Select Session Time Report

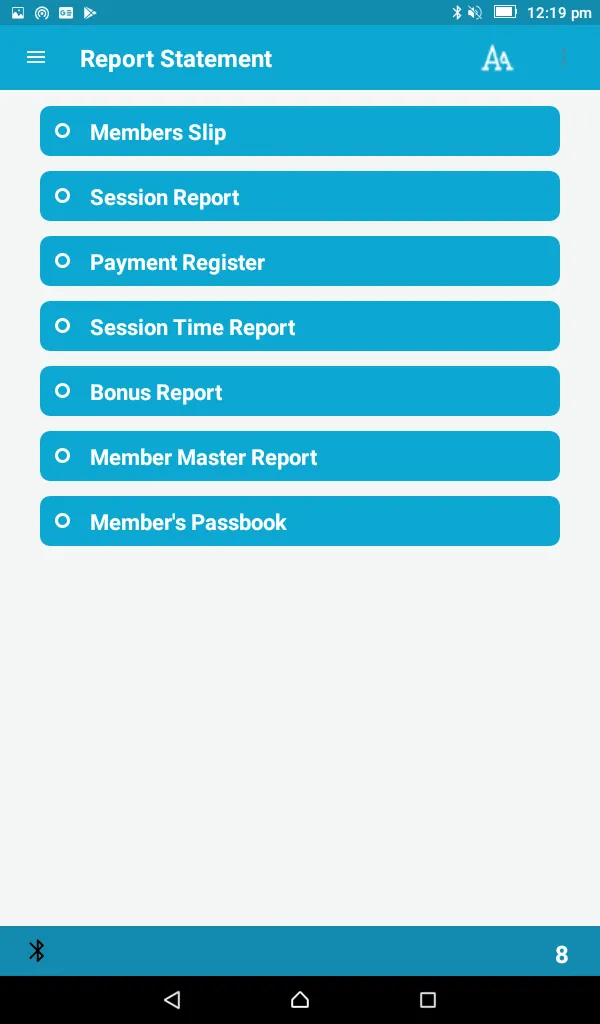coord(300,327)
